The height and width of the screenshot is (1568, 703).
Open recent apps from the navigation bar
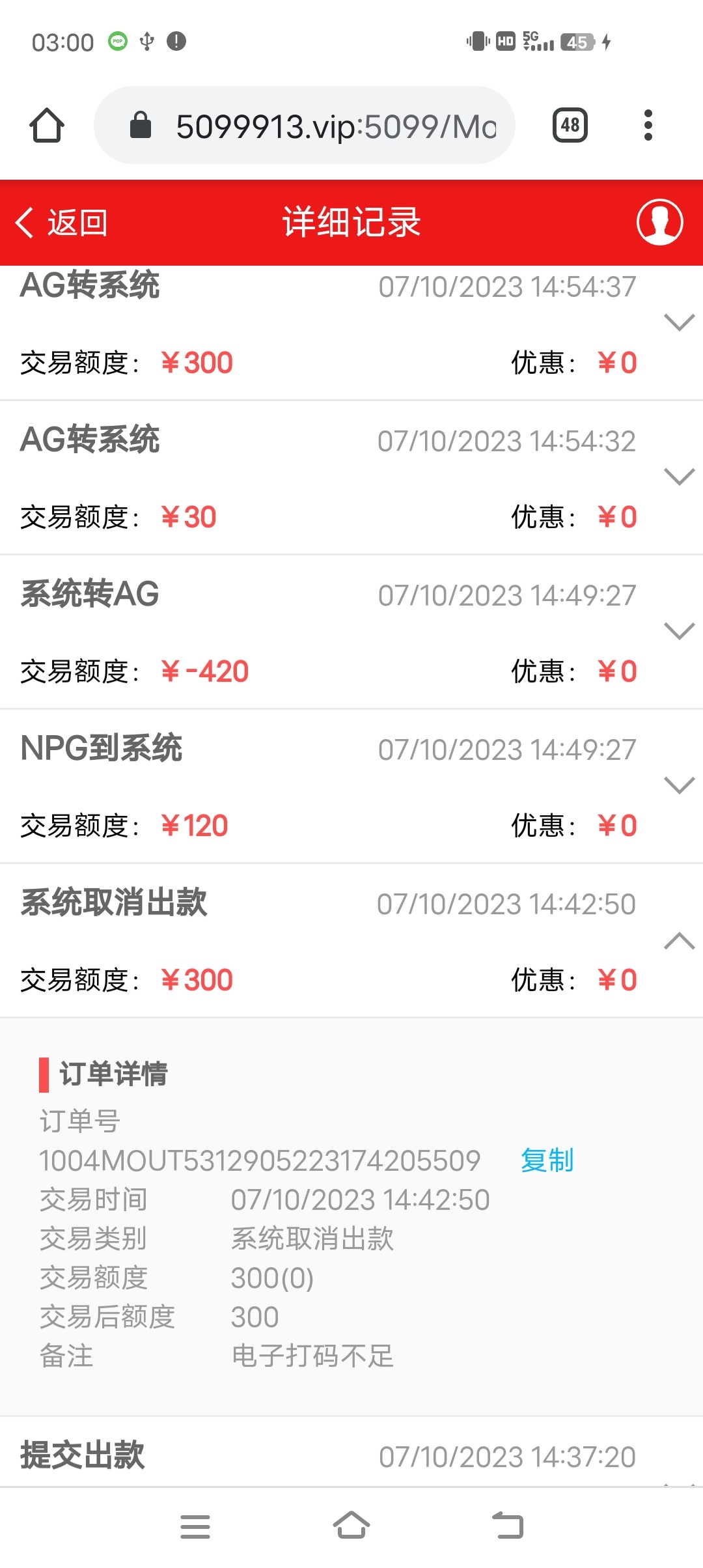coord(195,1526)
